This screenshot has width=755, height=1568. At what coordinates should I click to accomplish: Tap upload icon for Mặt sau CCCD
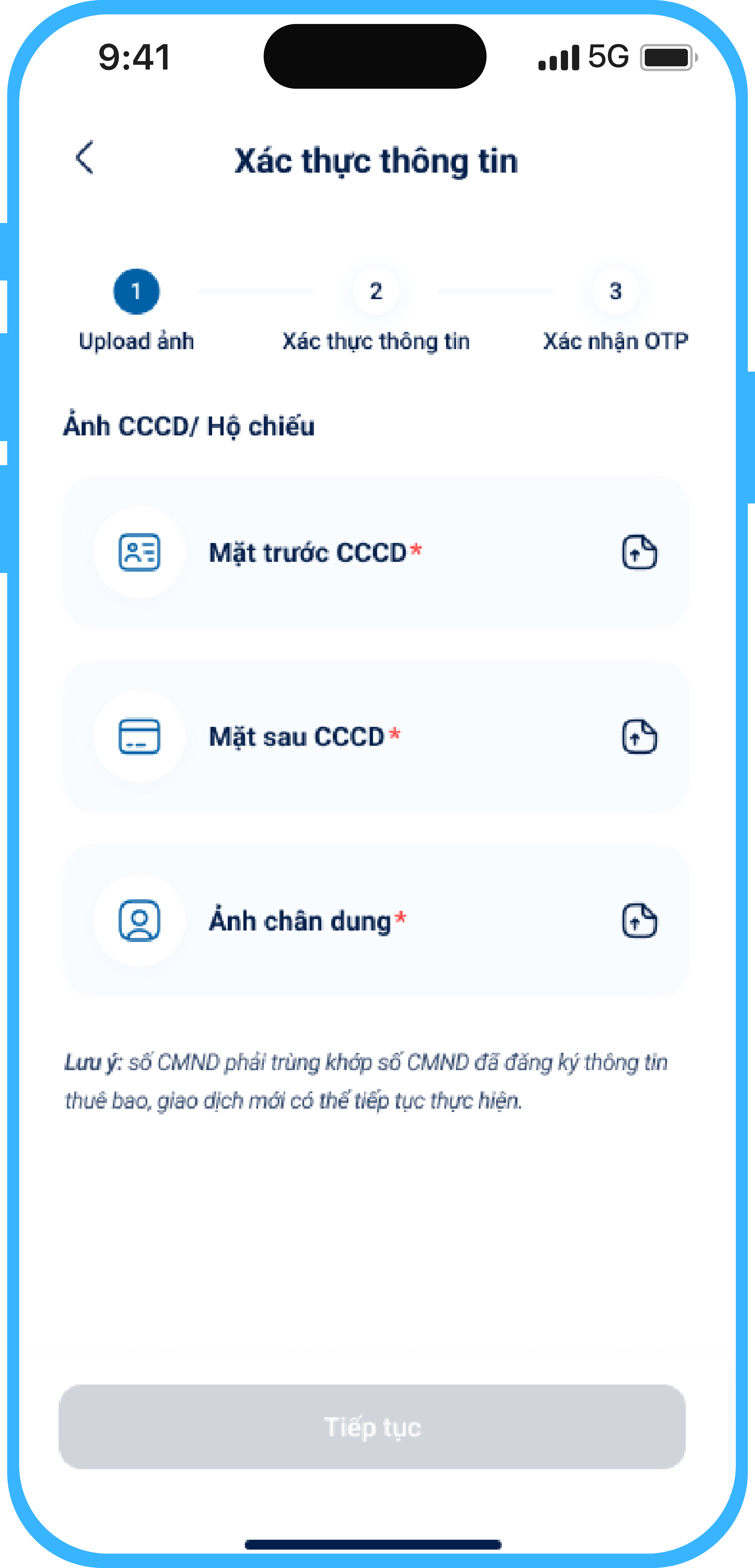[x=639, y=737]
